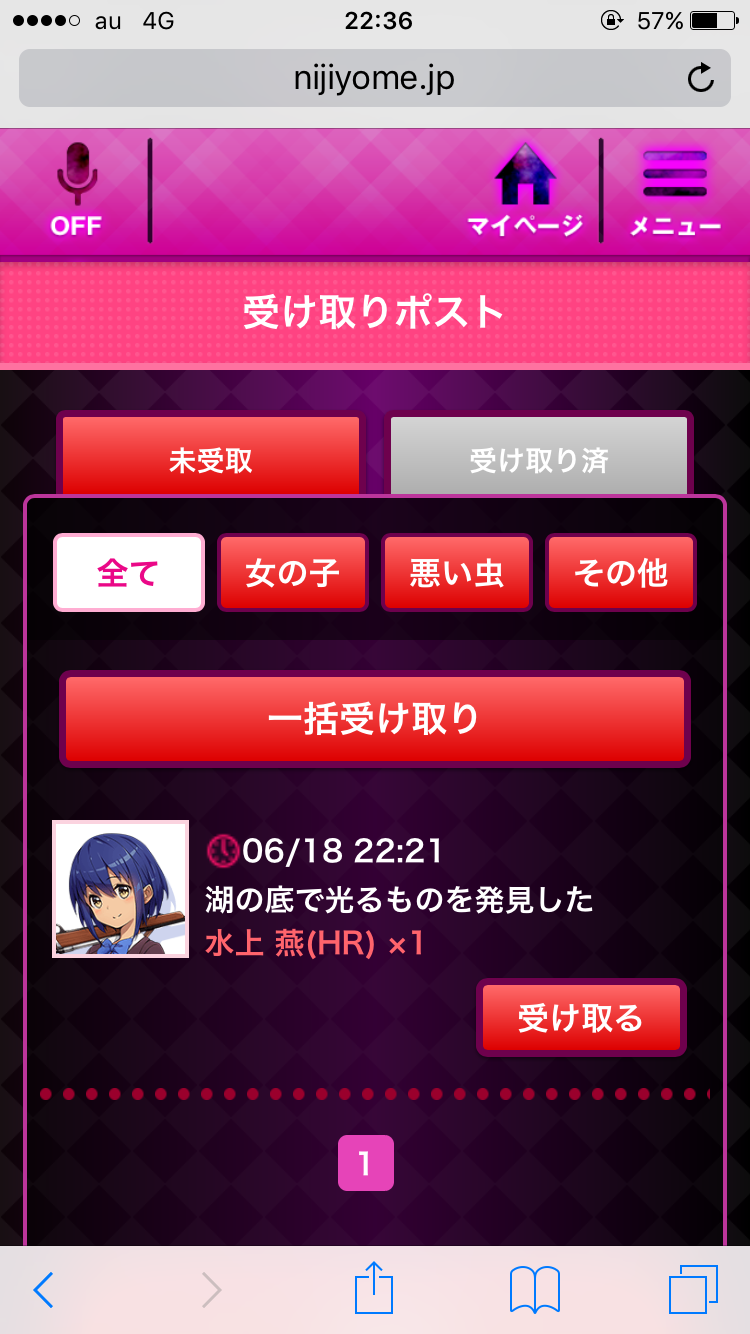Screen dimensions: 750x1334
Task: Reload the nijiyome.jp page
Action: (701, 78)
